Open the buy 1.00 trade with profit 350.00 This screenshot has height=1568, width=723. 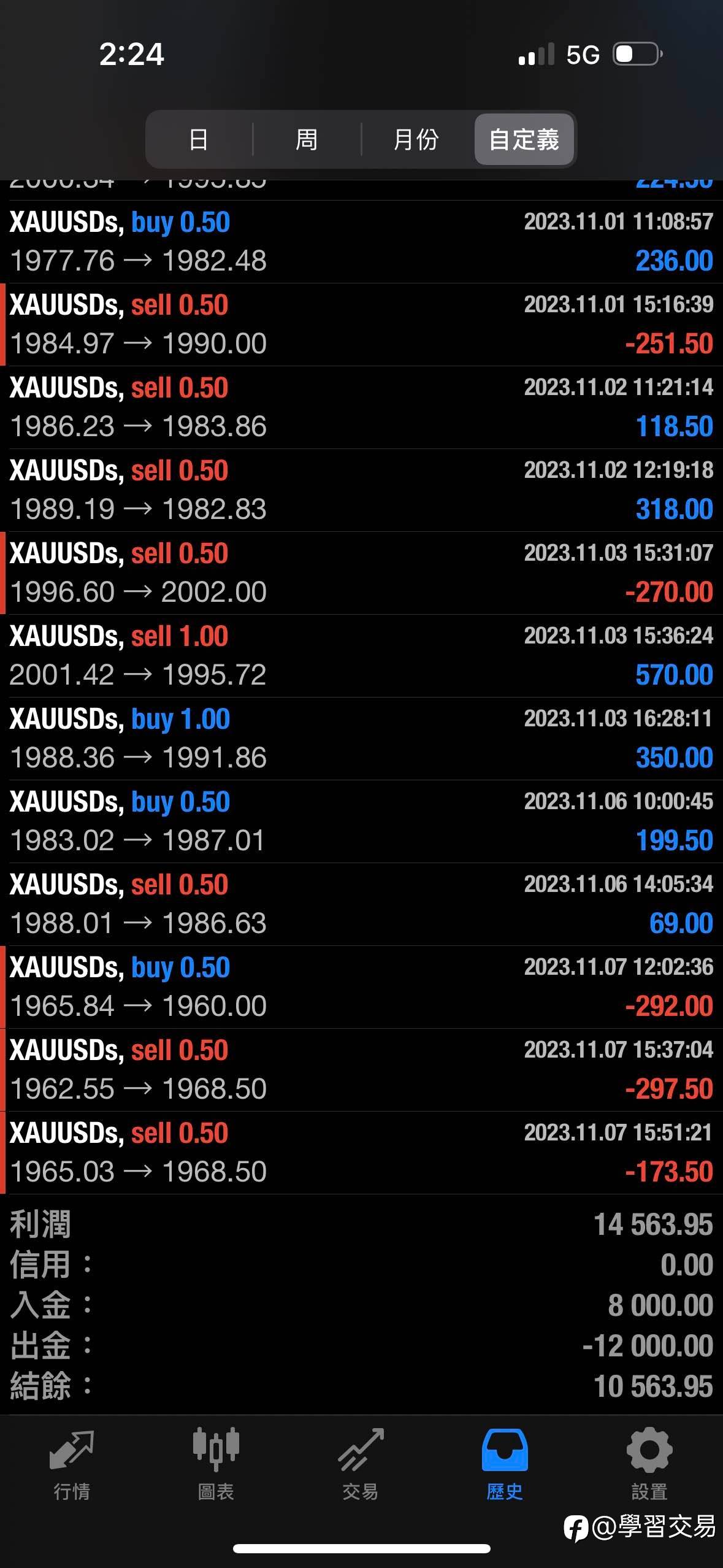[x=361, y=739]
